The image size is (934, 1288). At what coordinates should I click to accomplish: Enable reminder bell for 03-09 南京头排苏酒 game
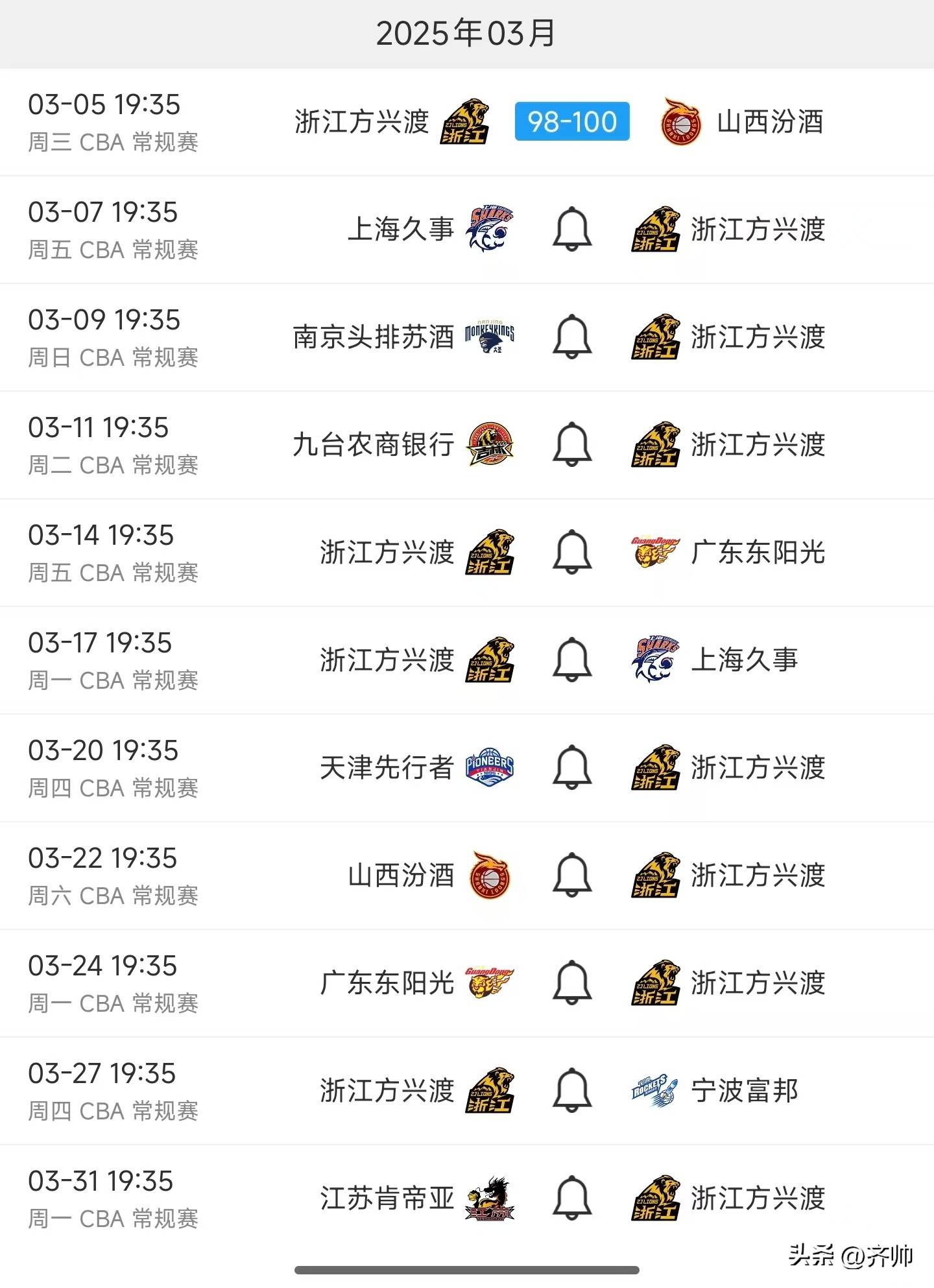(x=571, y=337)
